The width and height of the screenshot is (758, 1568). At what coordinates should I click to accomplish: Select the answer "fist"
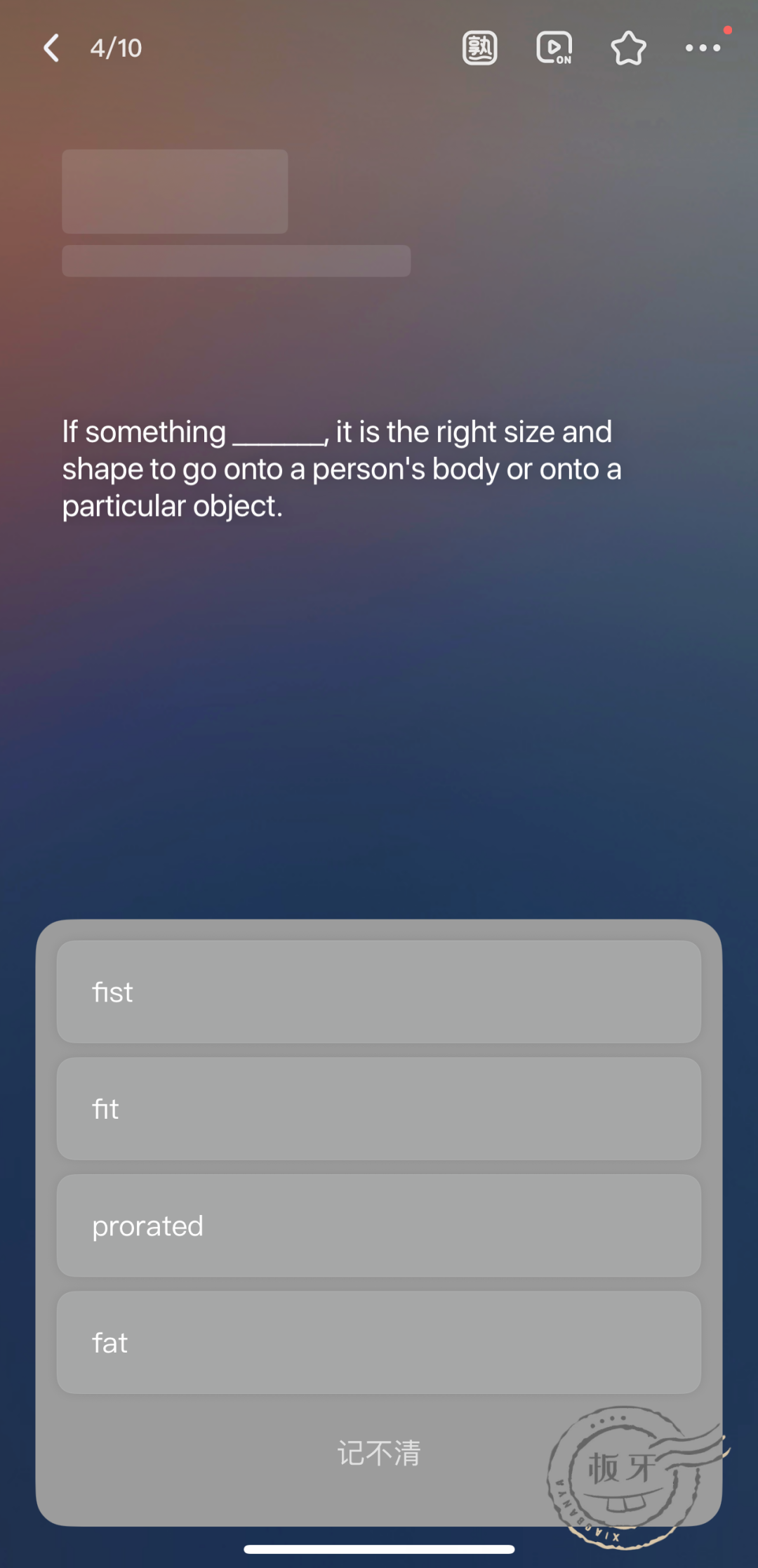coord(379,992)
